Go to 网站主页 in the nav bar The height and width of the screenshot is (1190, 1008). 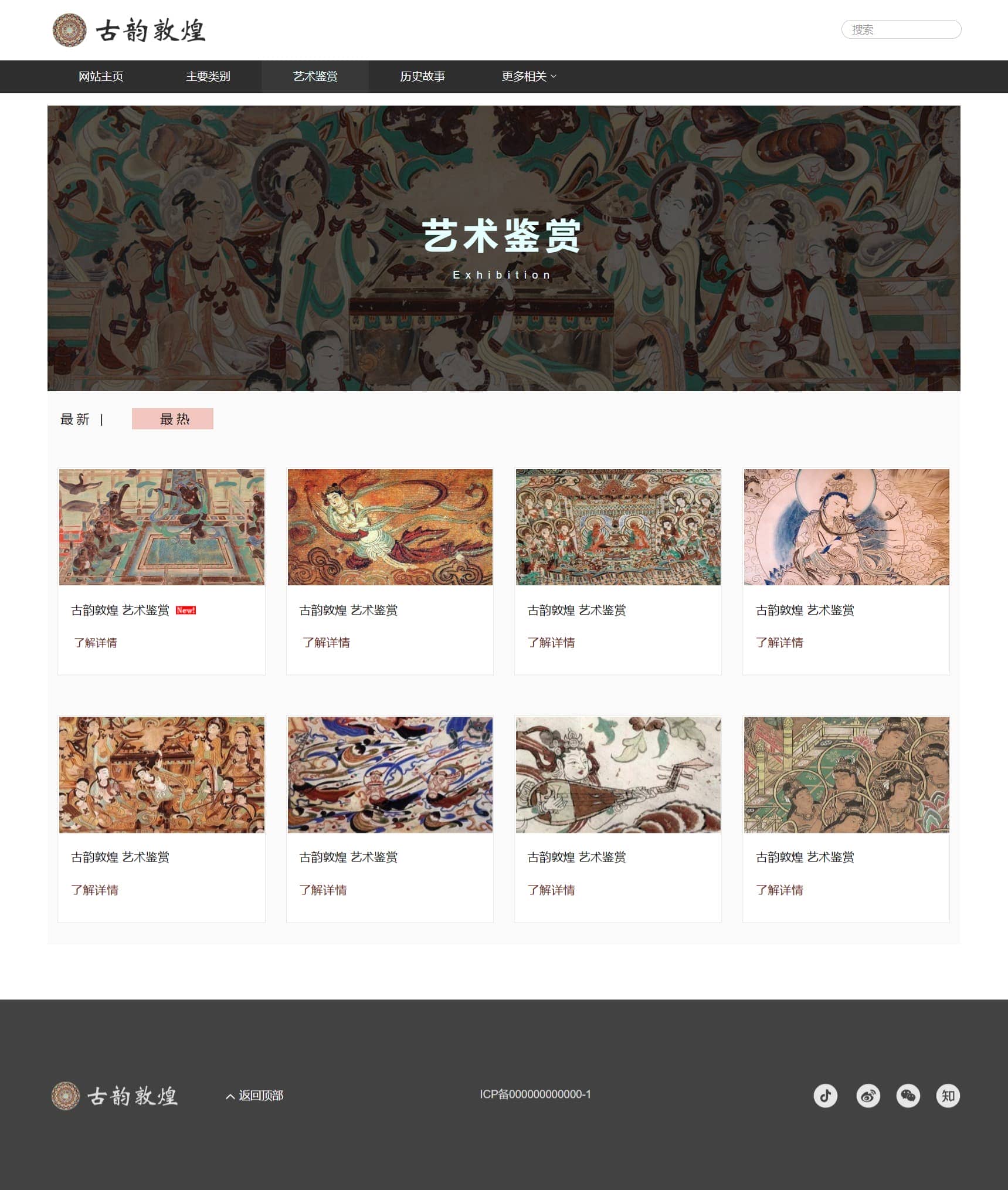101,76
